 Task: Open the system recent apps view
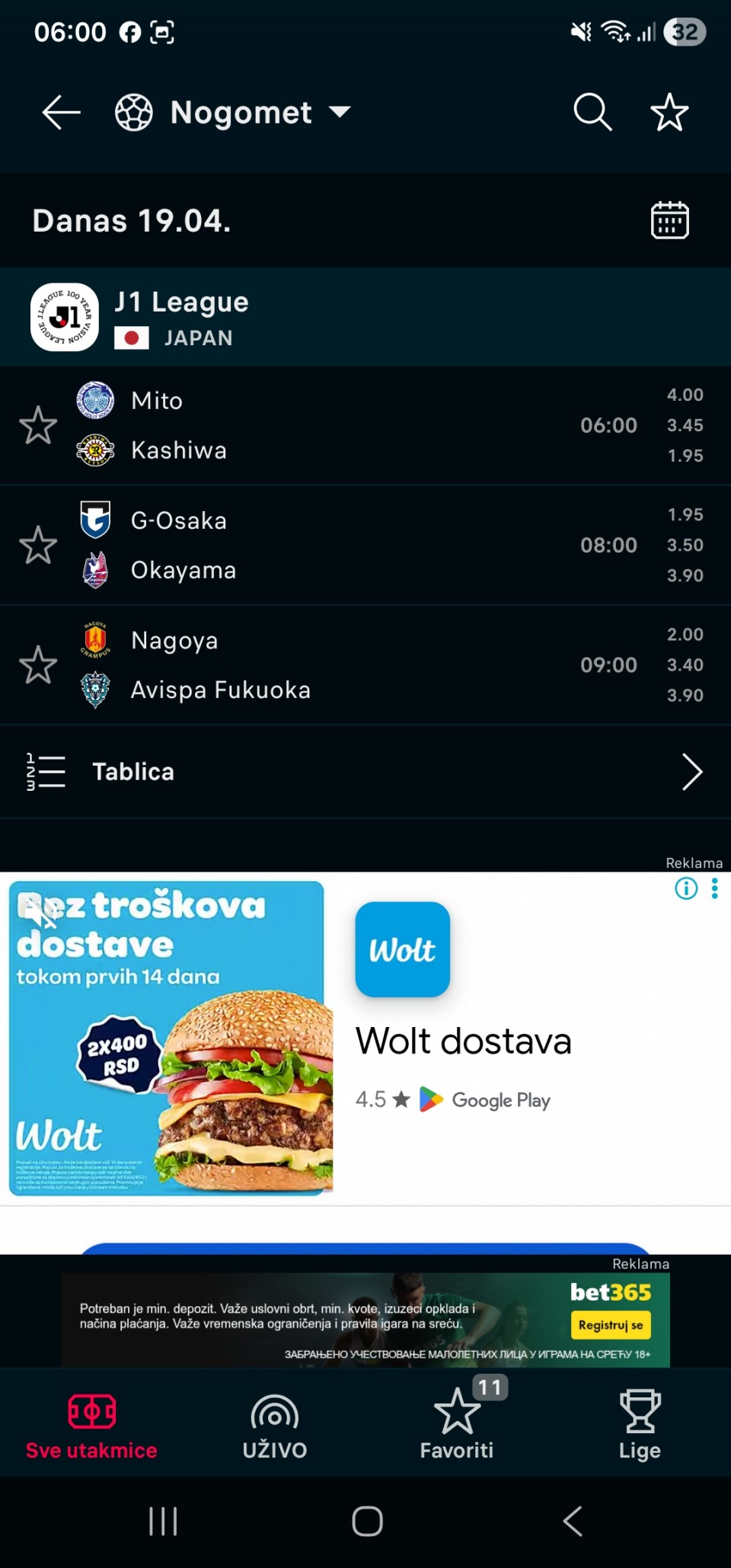(163, 1522)
